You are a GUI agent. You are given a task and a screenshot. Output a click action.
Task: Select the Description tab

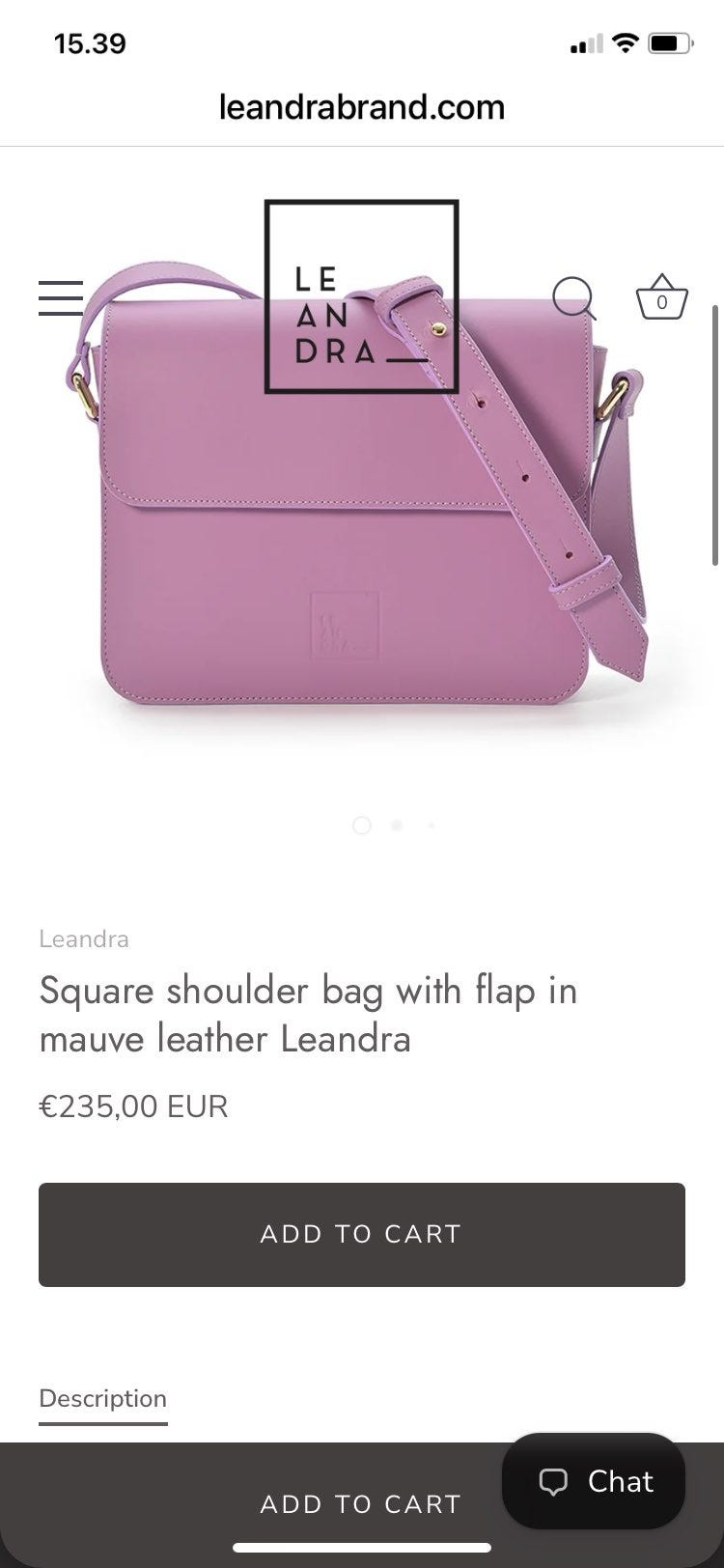(103, 1400)
